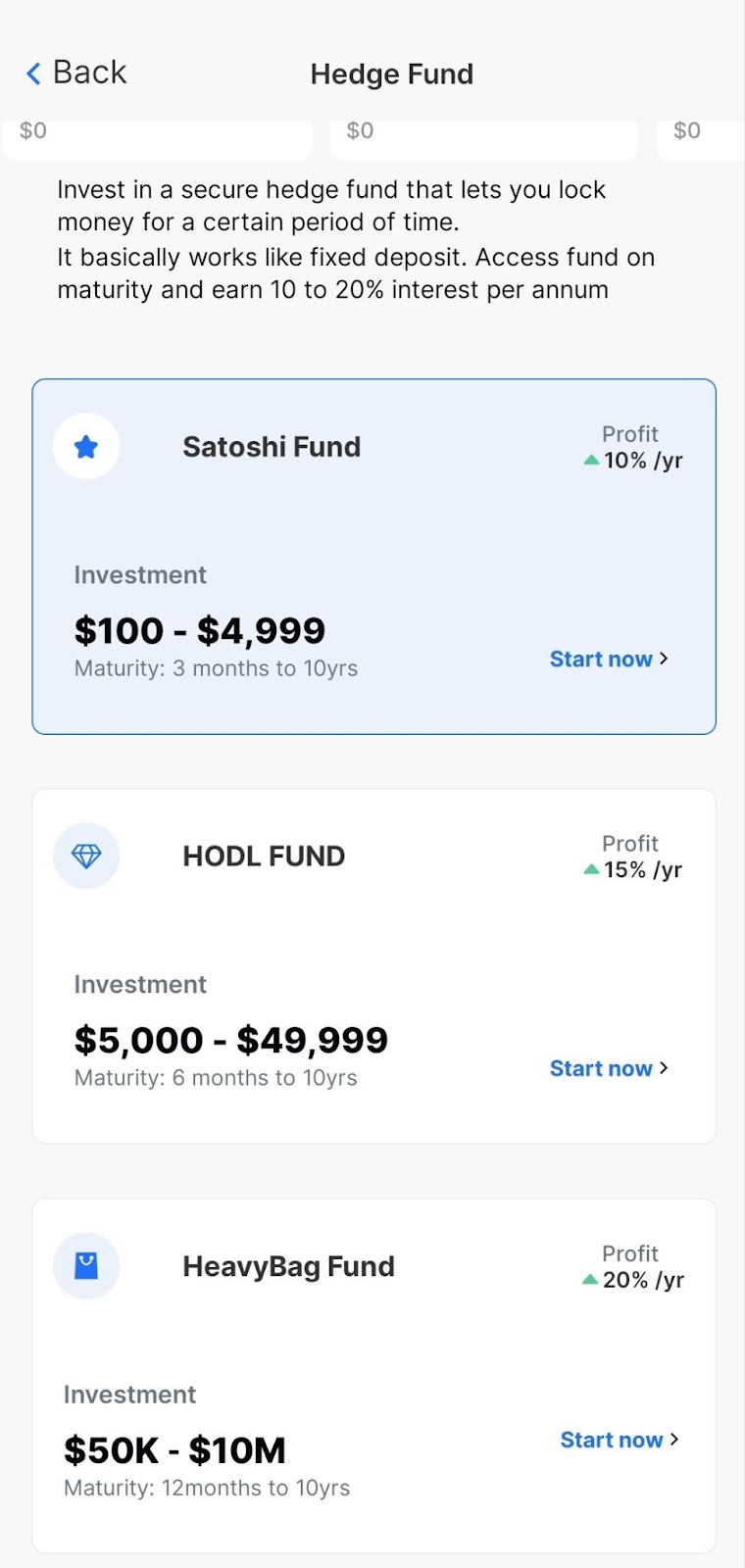
Task: Go back using the Back button
Action: 76,73
